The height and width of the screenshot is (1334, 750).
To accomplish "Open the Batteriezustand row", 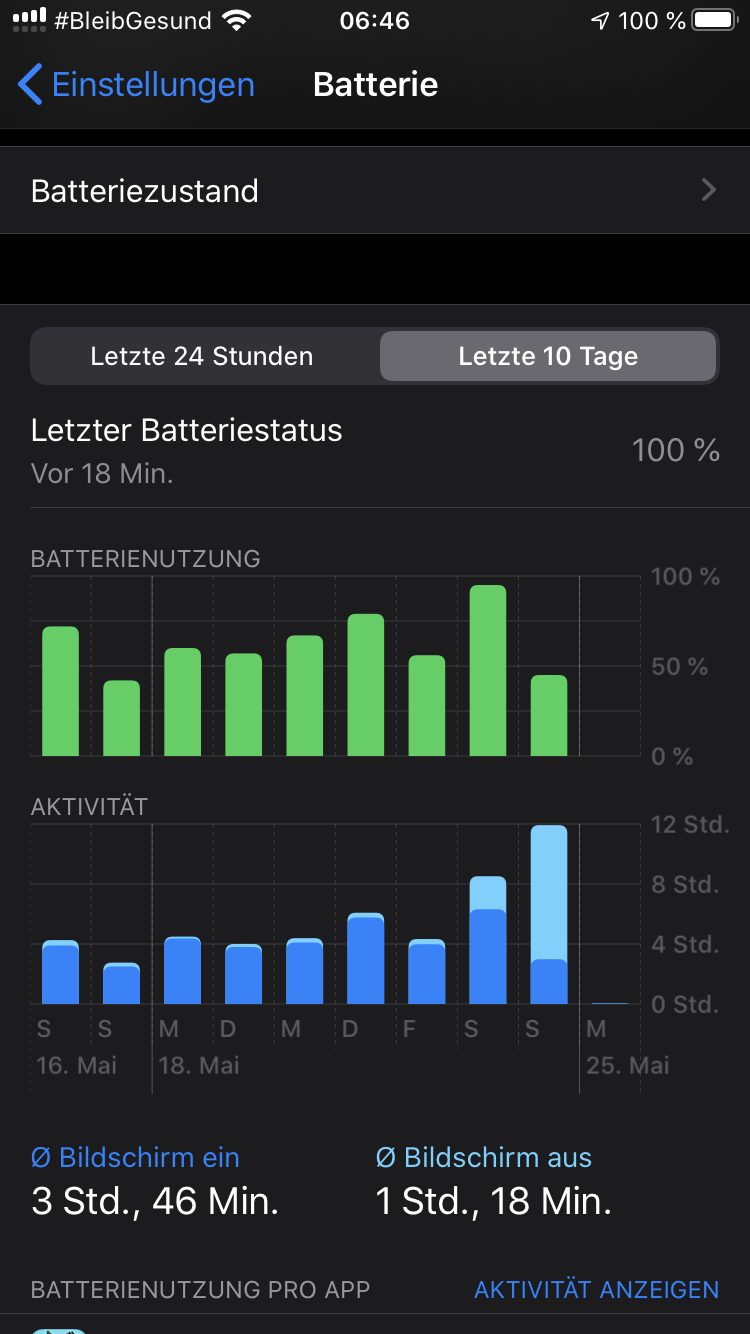I will point(375,191).
